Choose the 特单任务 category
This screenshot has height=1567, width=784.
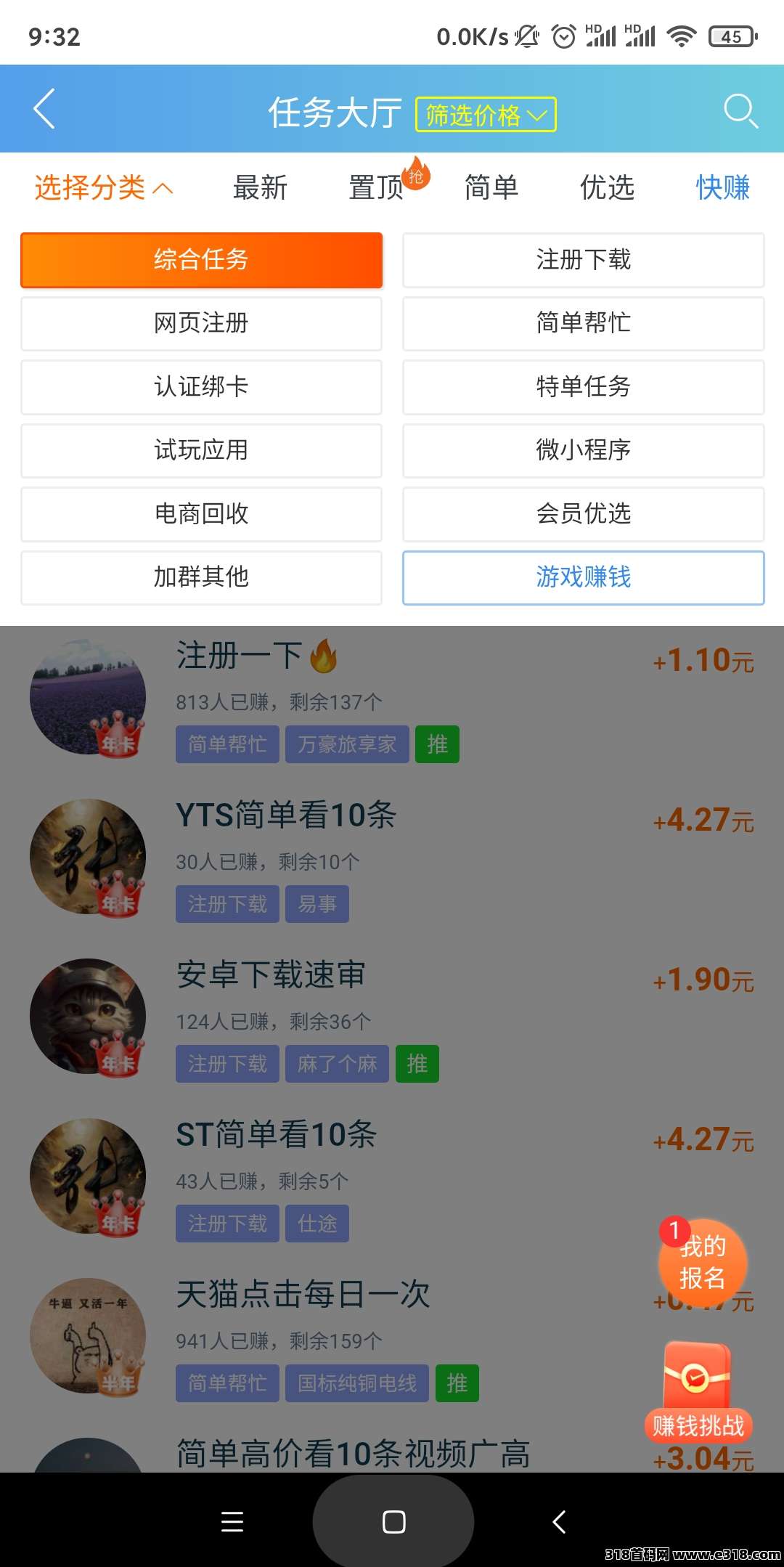[x=583, y=387]
